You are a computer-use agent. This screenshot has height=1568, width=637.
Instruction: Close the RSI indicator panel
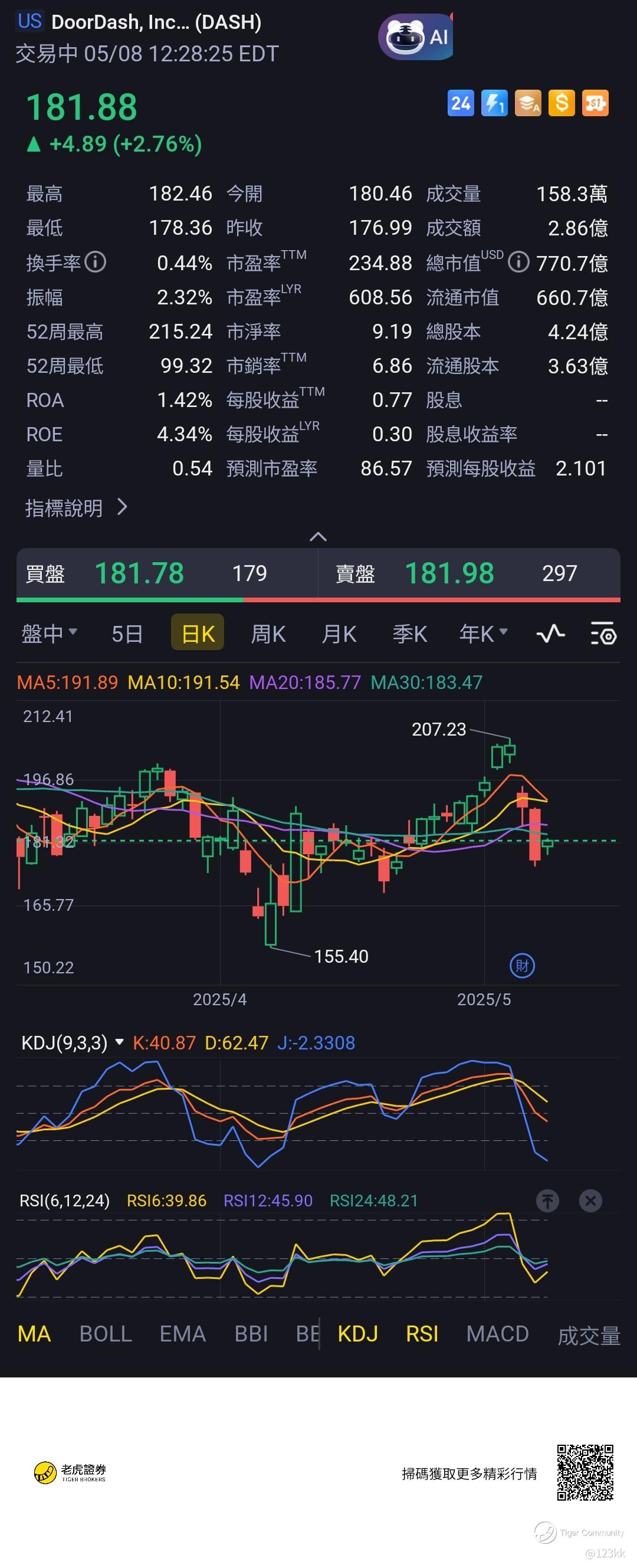[590, 1201]
